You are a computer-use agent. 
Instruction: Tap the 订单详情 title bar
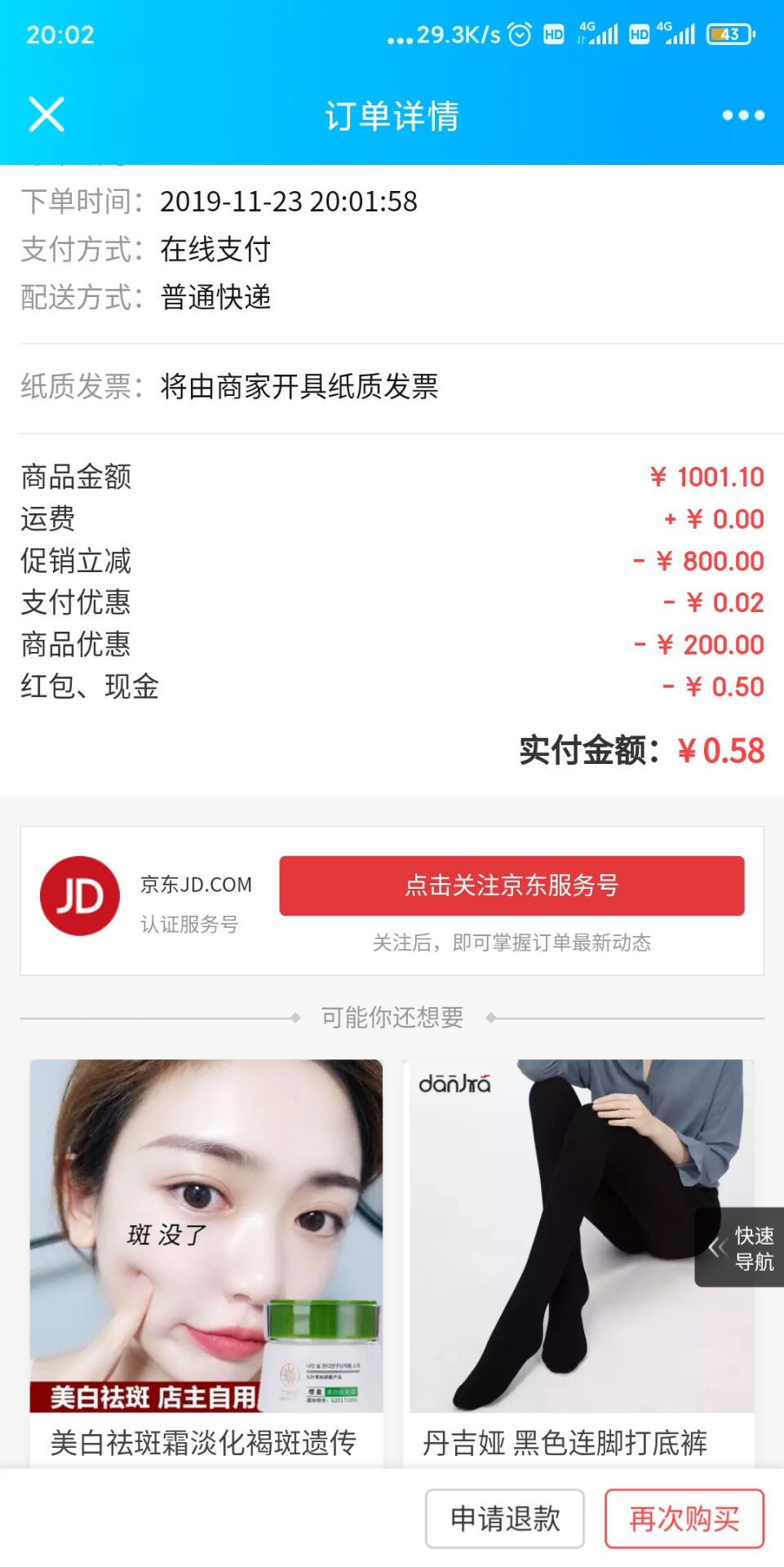click(x=392, y=116)
